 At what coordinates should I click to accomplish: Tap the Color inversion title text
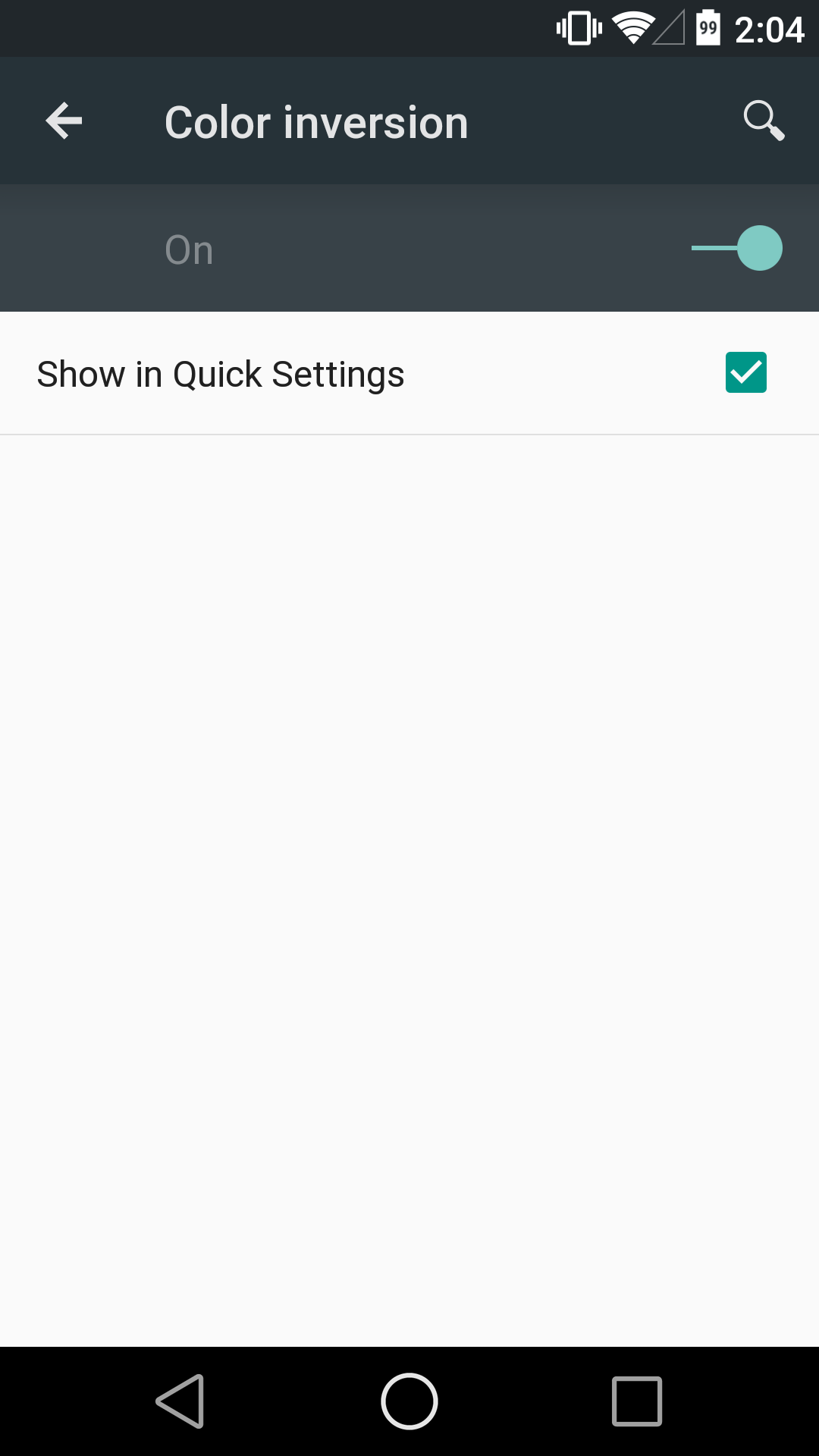(315, 121)
